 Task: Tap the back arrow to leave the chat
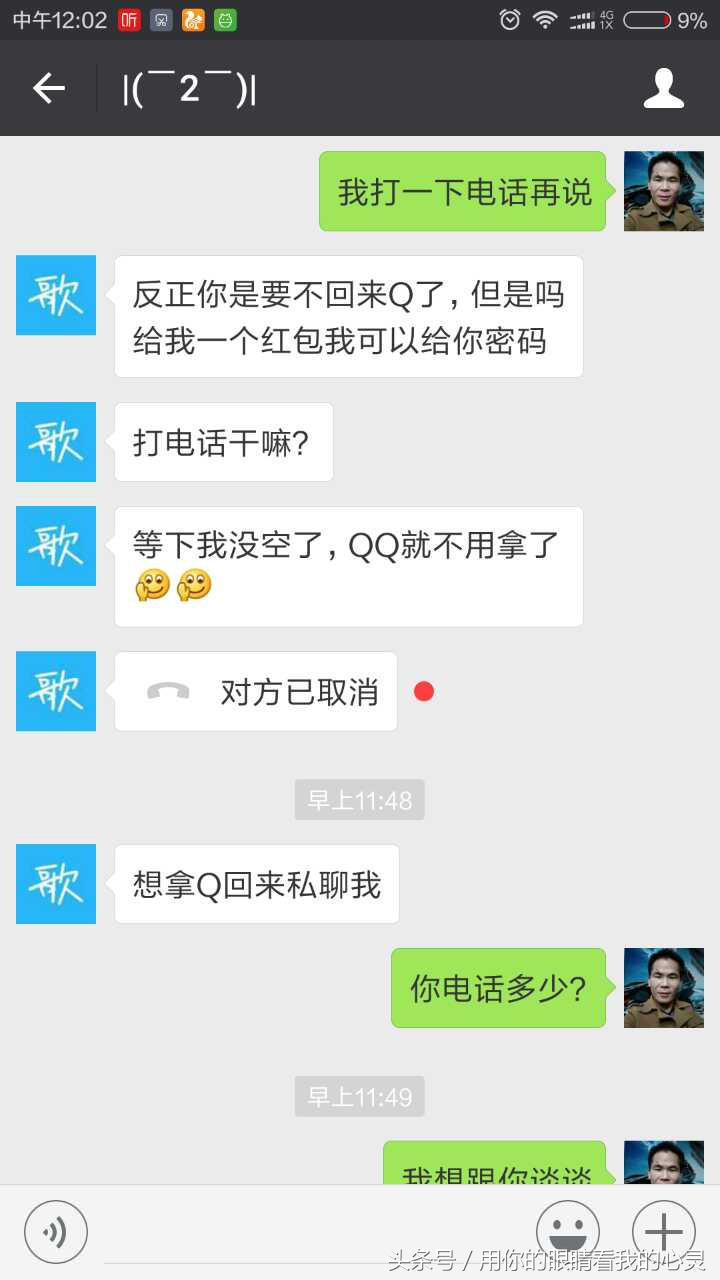[48, 88]
